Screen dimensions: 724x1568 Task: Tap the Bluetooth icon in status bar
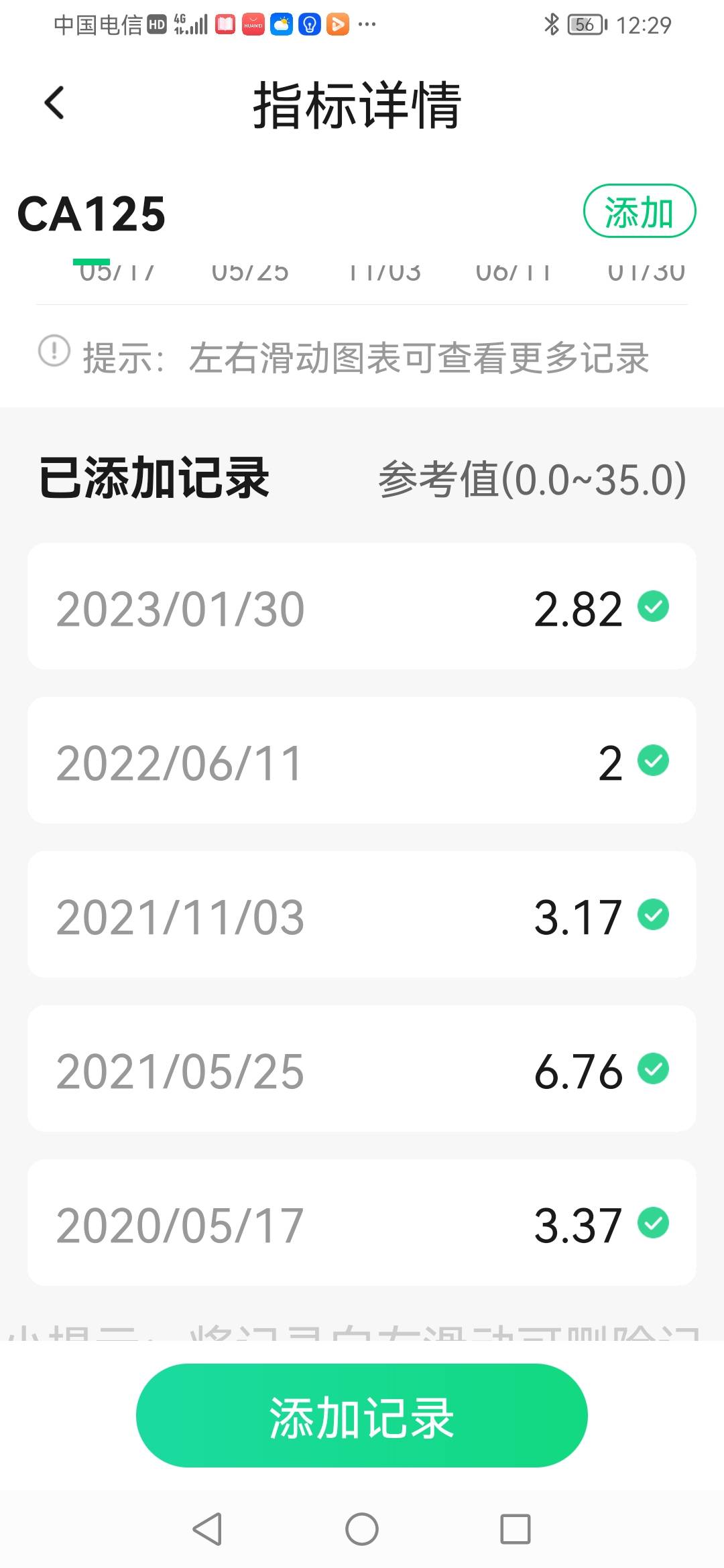click(551, 24)
